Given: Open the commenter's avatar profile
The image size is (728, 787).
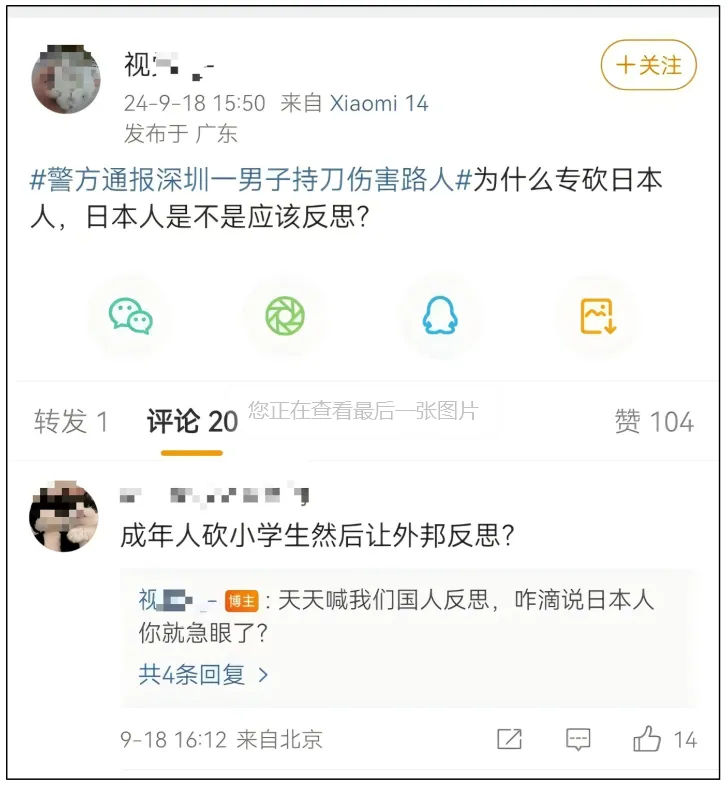Looking at the screenshot, I should tap(65, 516).
